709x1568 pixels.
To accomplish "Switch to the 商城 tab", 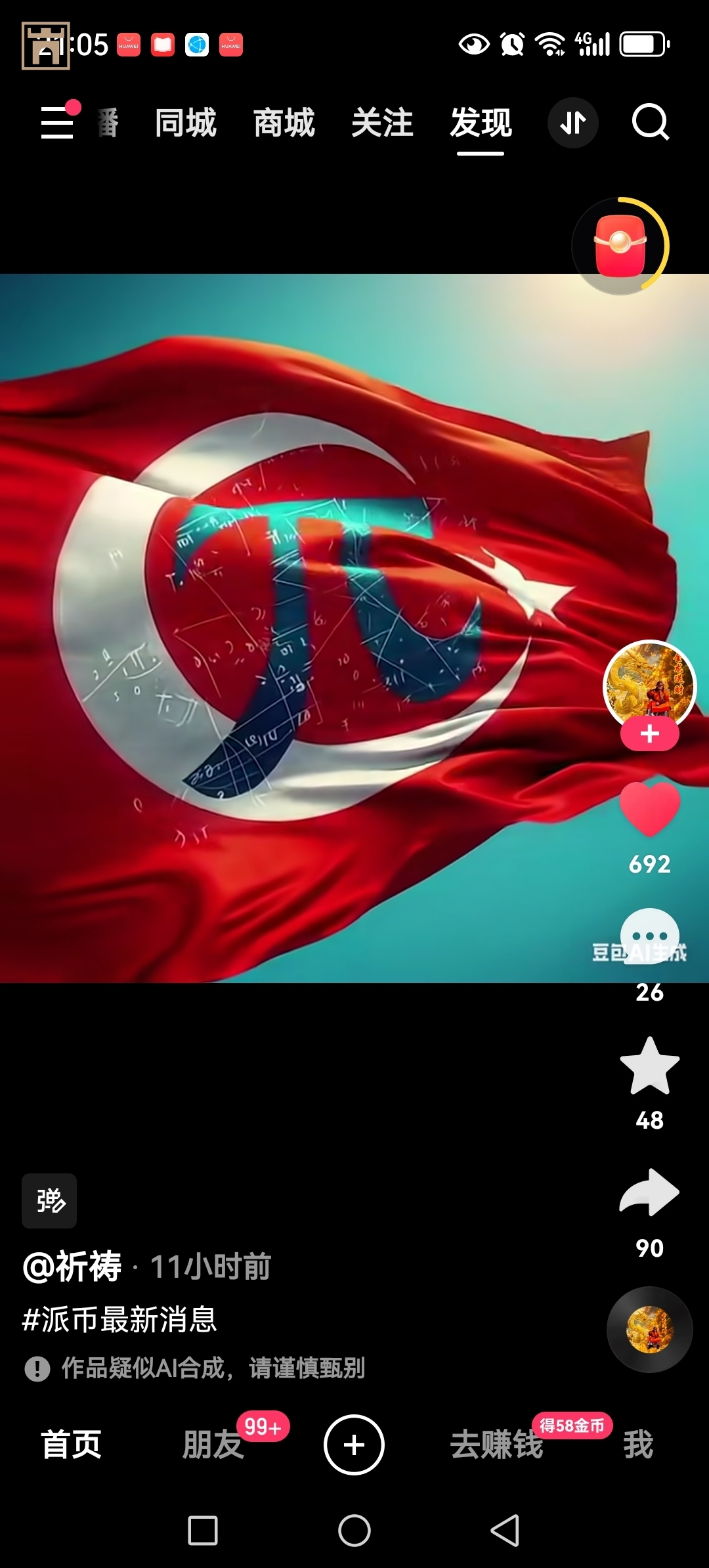I will point(284,123).
